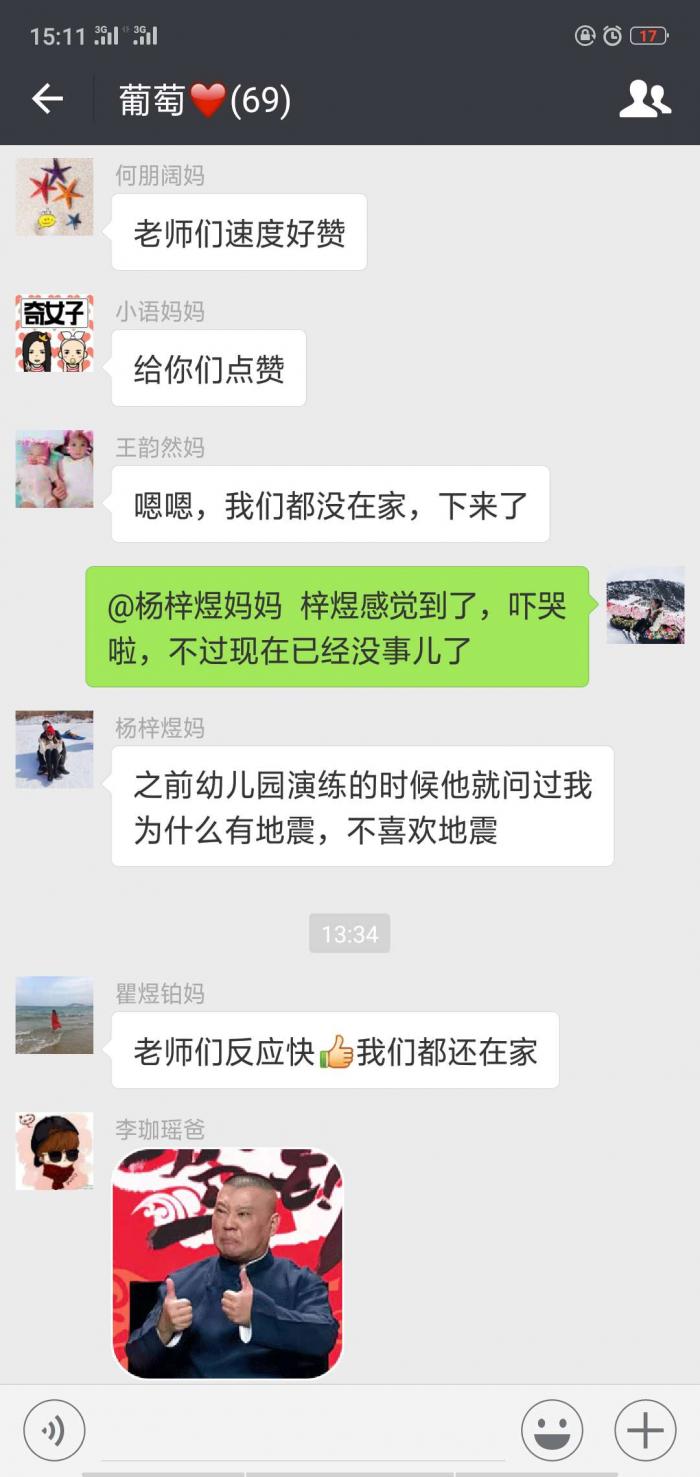Open the emoji sticker panel
The image size is (700, 1477).
point(552,1431)
